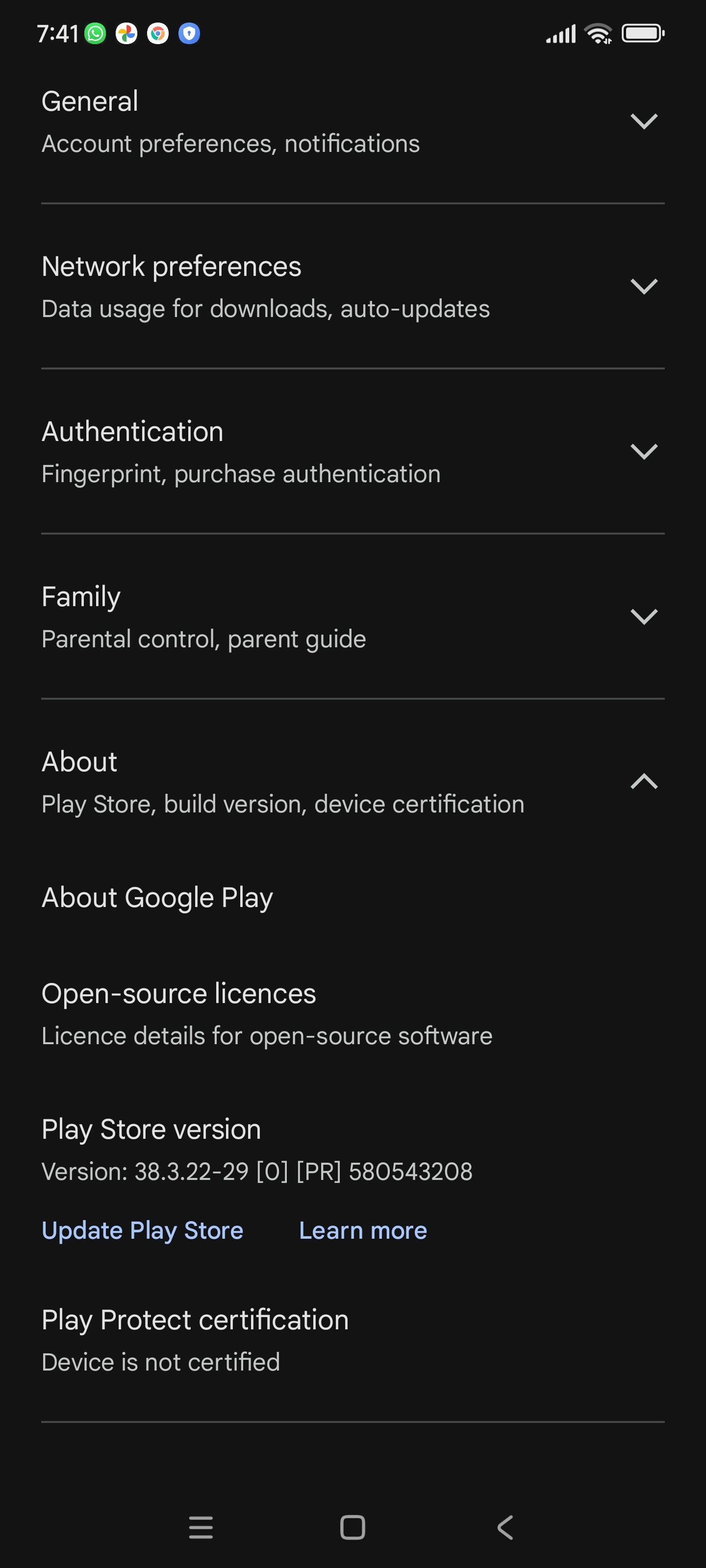
Task: Go to home screen via home button
Action: pyautogui.click(x=353, y=1527)
